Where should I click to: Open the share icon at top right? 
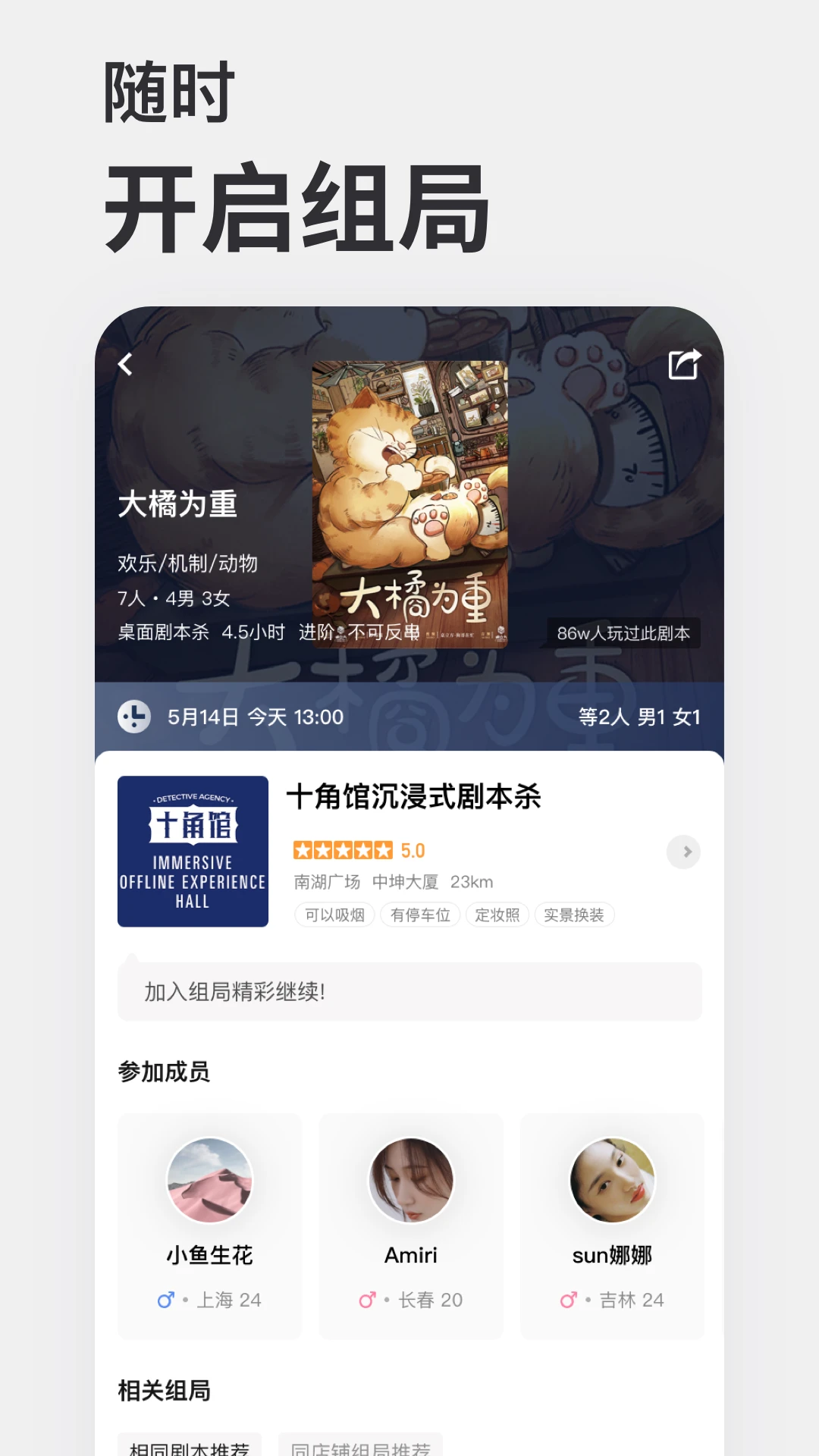683,365
